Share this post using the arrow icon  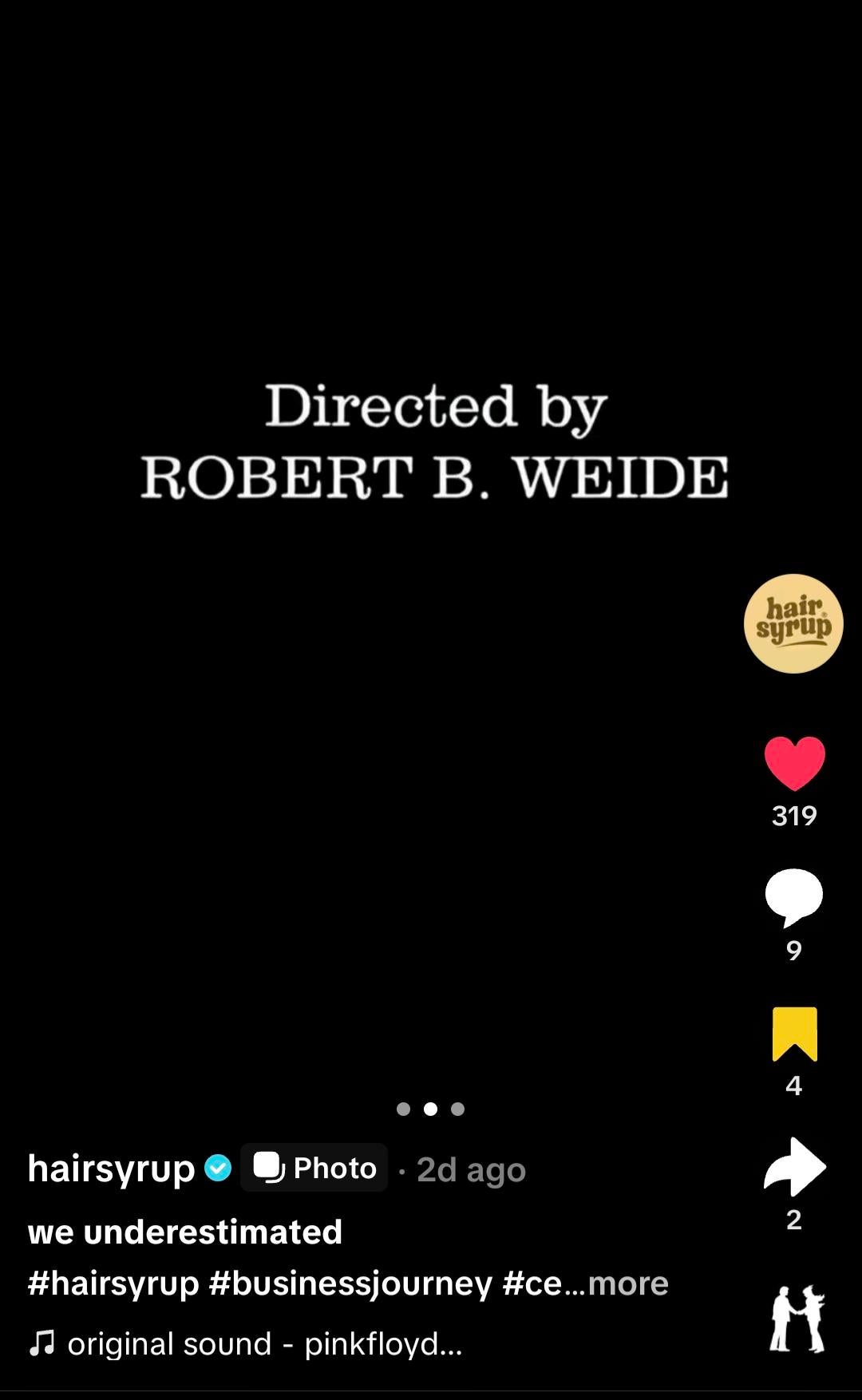(794, 1167)
